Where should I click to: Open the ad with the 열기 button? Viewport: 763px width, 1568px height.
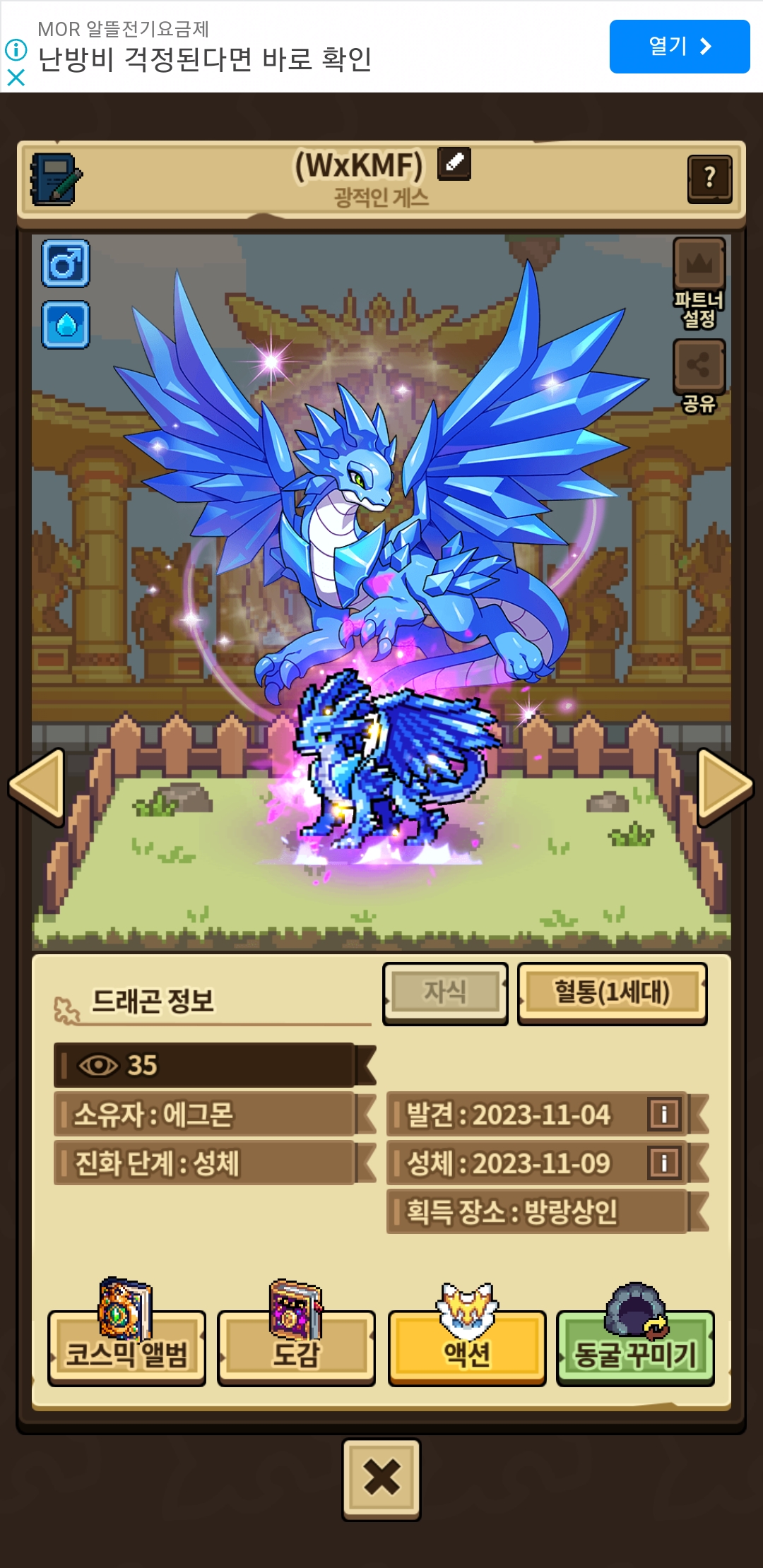679,47
